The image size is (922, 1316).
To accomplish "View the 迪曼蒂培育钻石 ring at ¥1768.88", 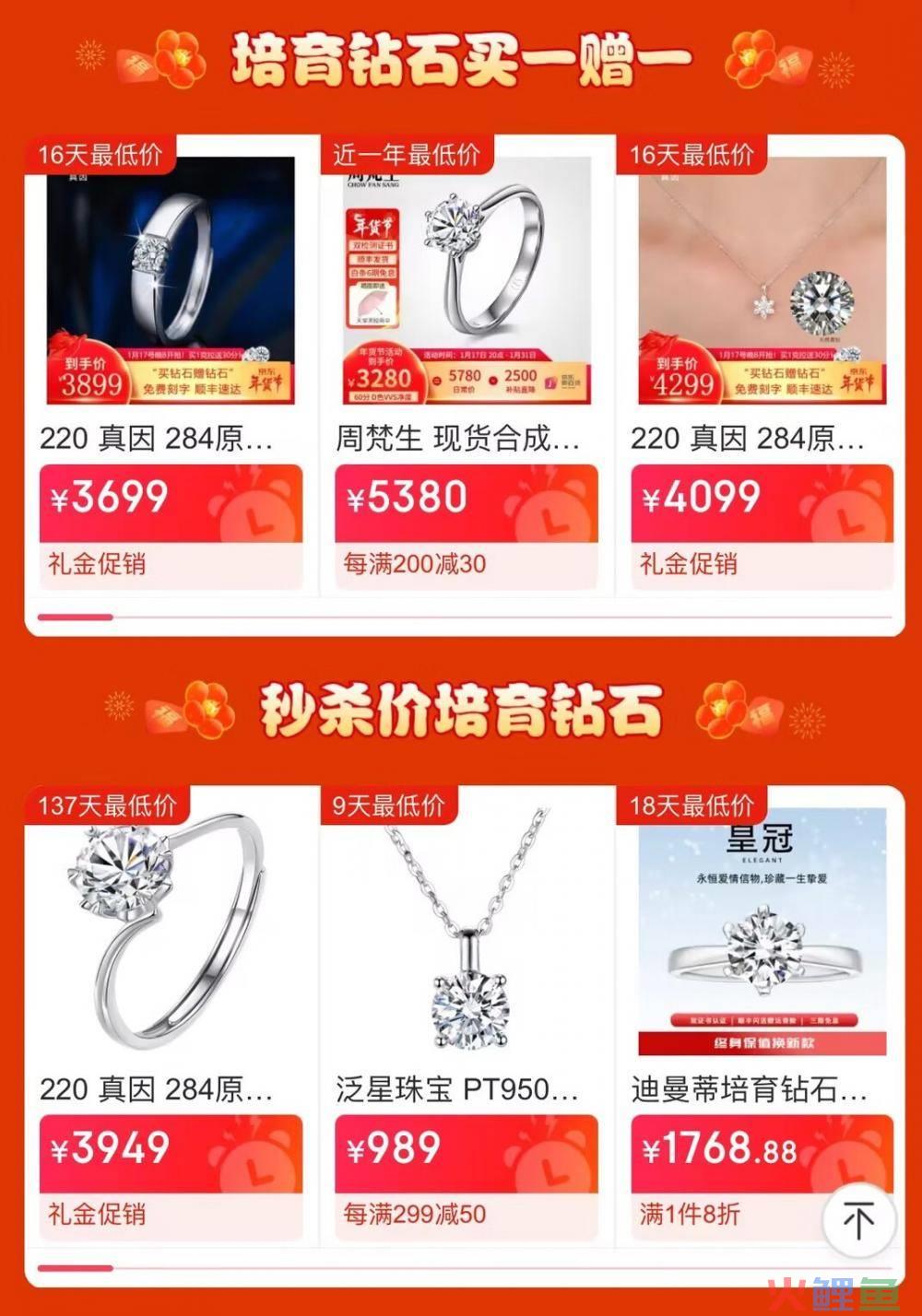I will [x=762, y=931].
